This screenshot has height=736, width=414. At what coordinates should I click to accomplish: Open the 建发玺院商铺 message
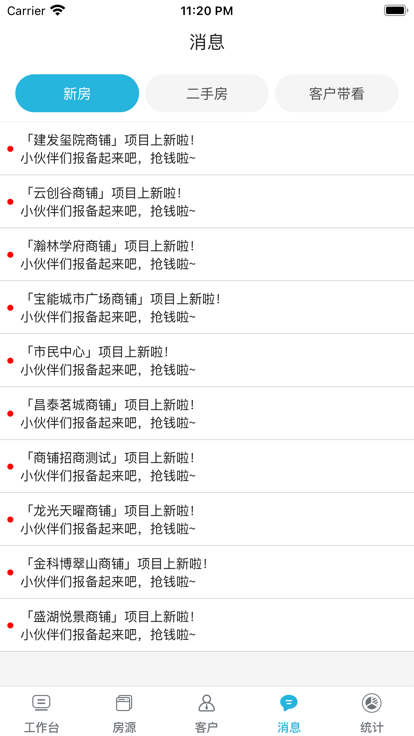coord(207,149)
